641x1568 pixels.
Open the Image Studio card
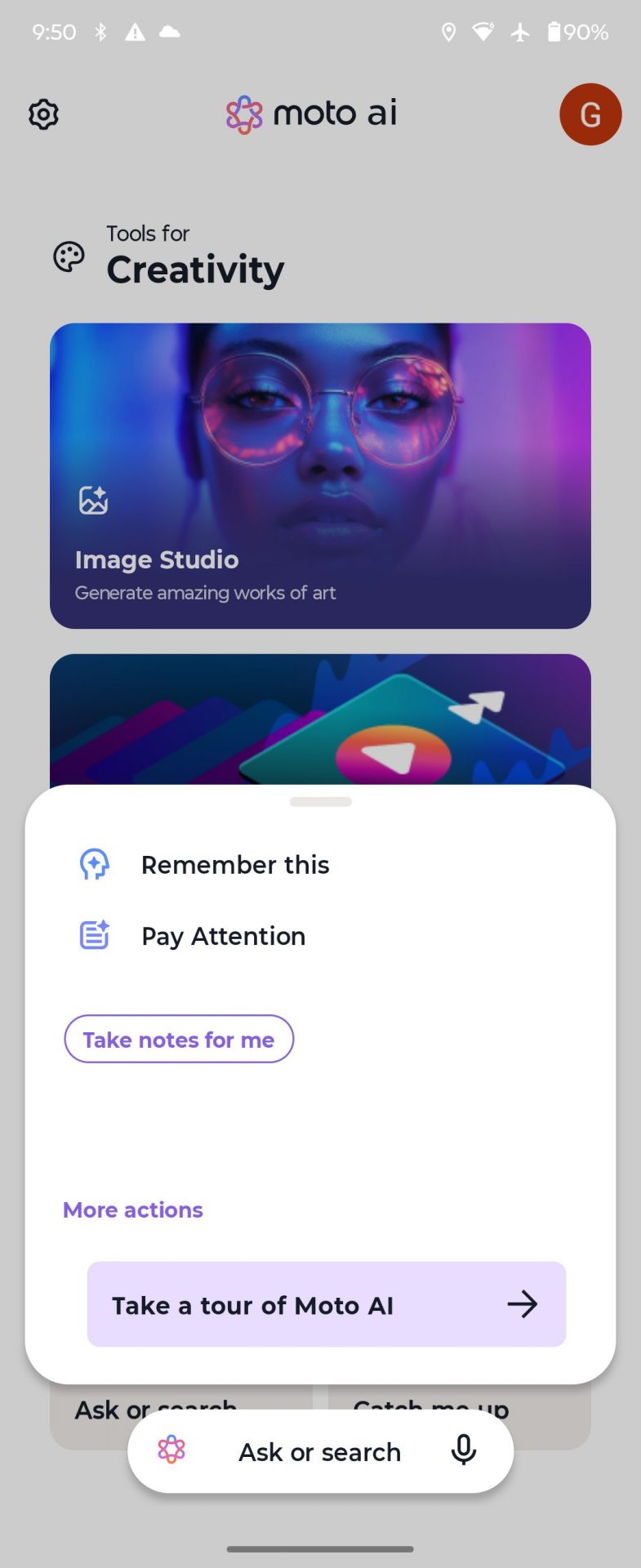320,475
